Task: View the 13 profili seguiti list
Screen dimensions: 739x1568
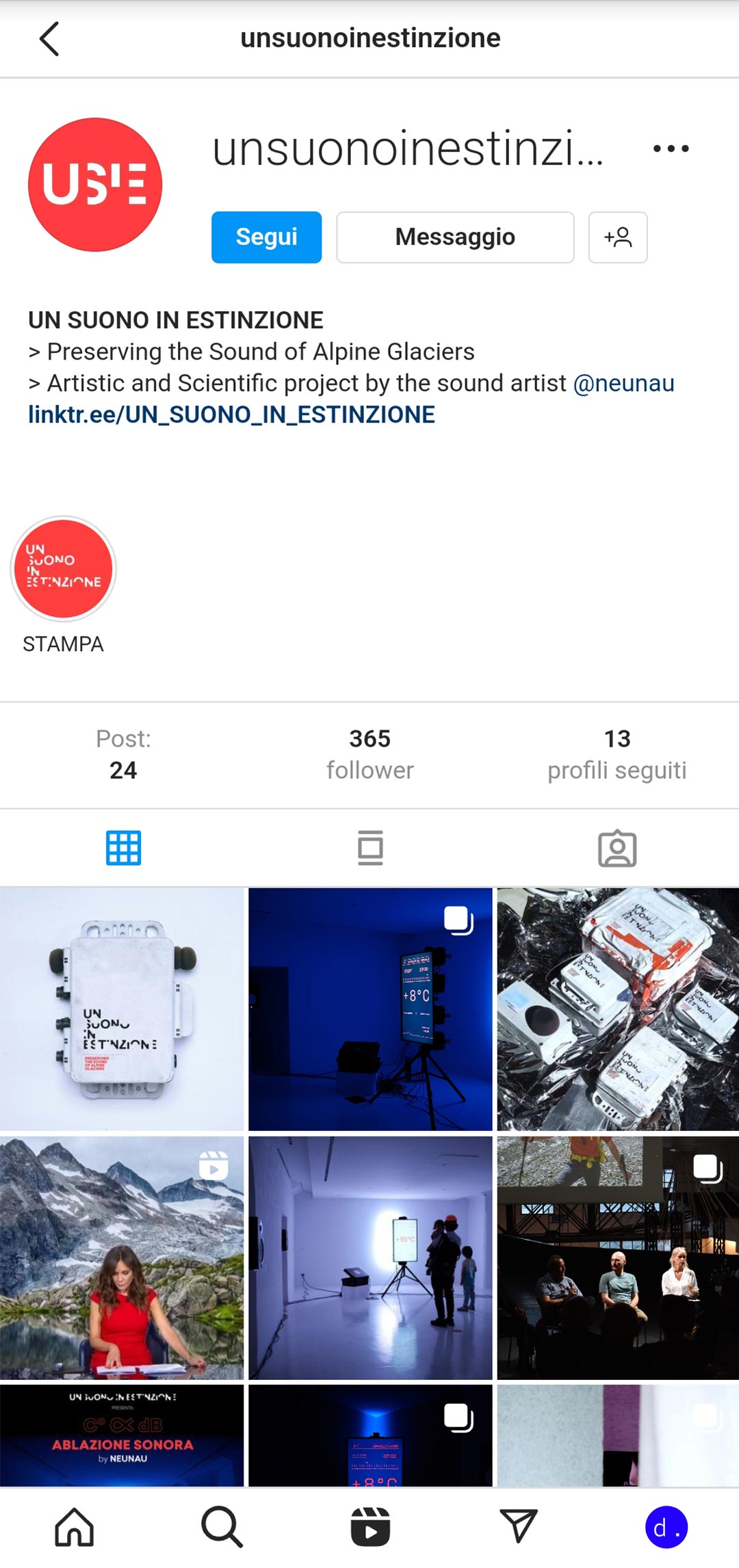Action: pos(617,754)
